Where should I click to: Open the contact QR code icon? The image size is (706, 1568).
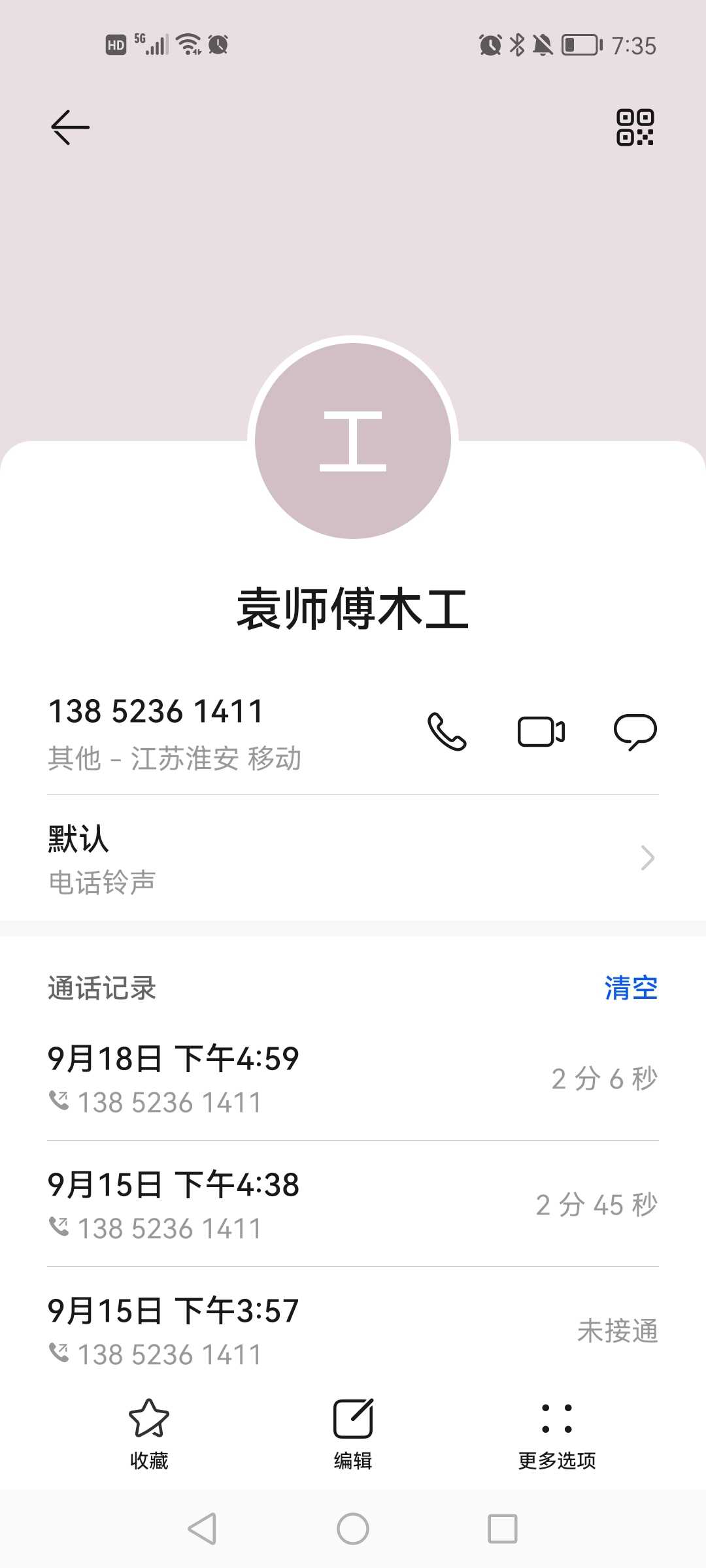coord(635,127)
